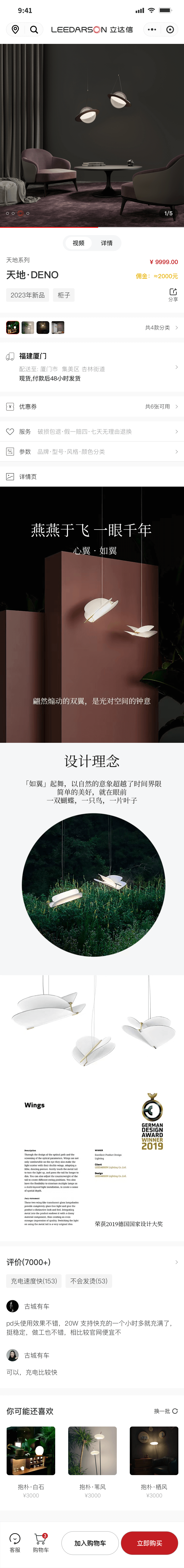
Task: Open the three-dot more menu
Action: coord(152,29)
